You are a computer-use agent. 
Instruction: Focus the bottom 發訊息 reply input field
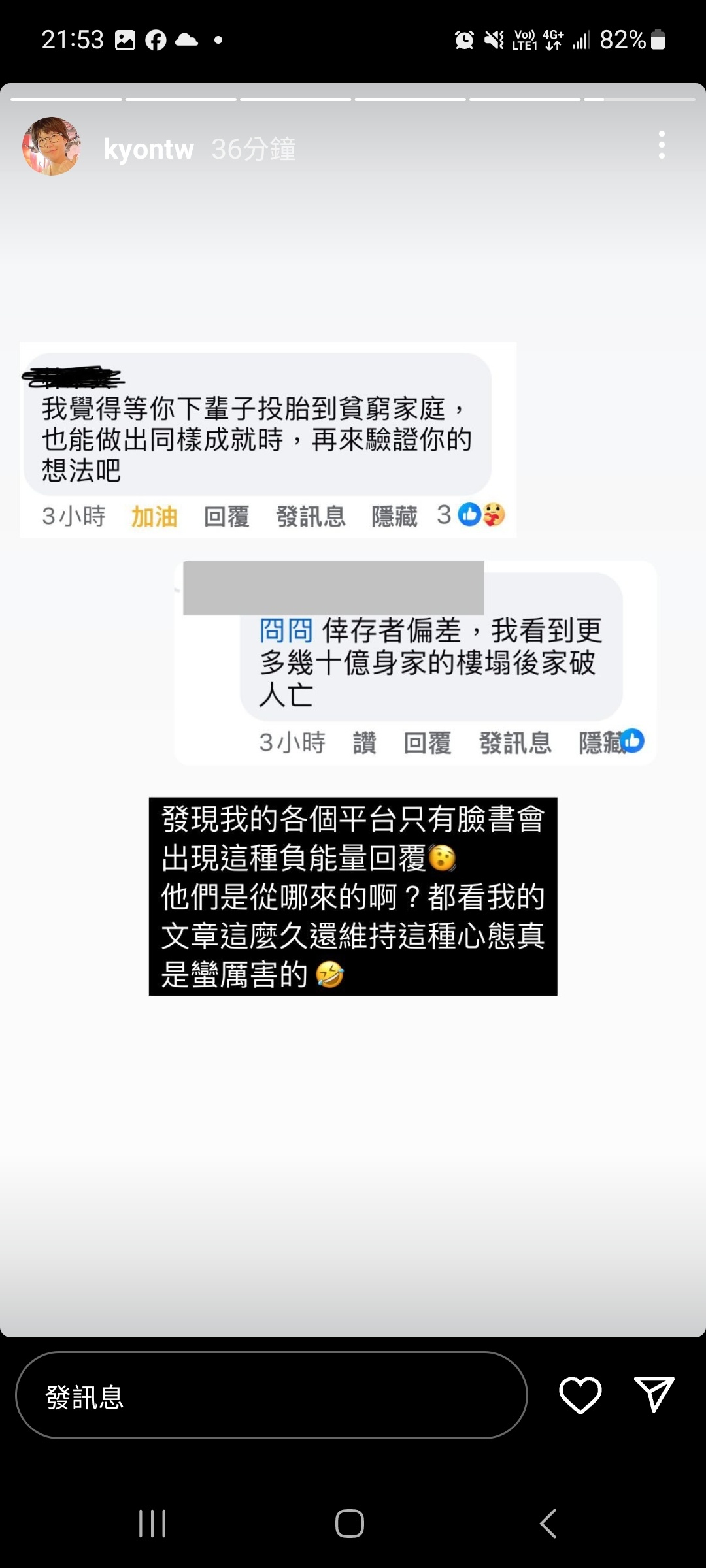[x=271, y=1395]
